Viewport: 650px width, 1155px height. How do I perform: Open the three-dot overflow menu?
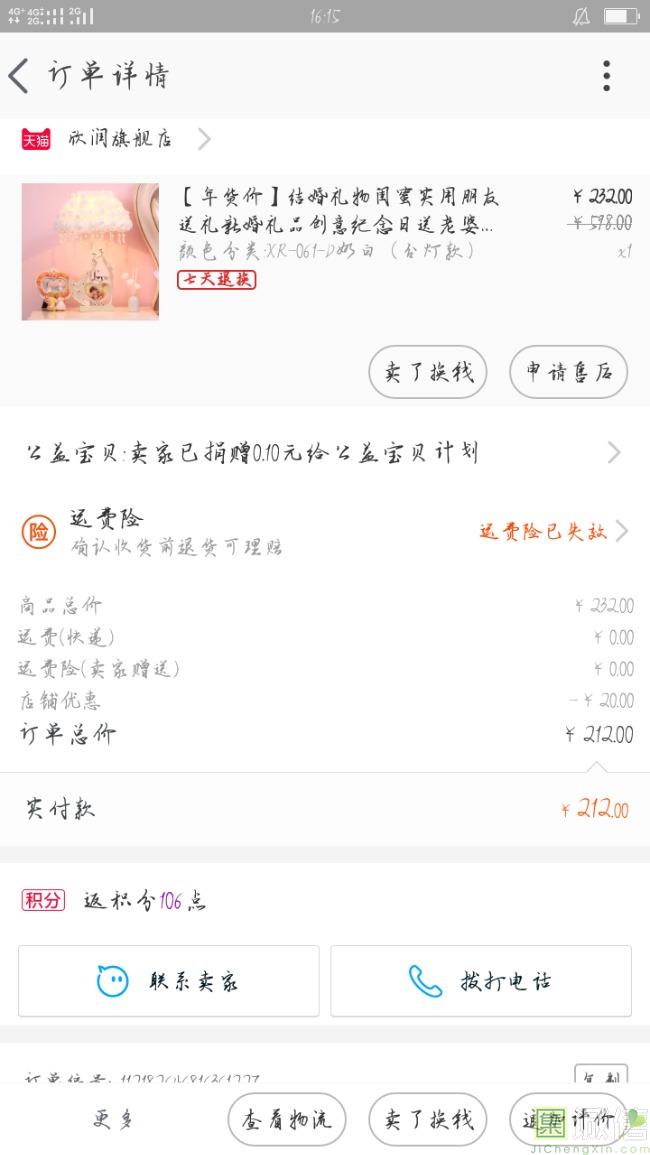[606, 76]
